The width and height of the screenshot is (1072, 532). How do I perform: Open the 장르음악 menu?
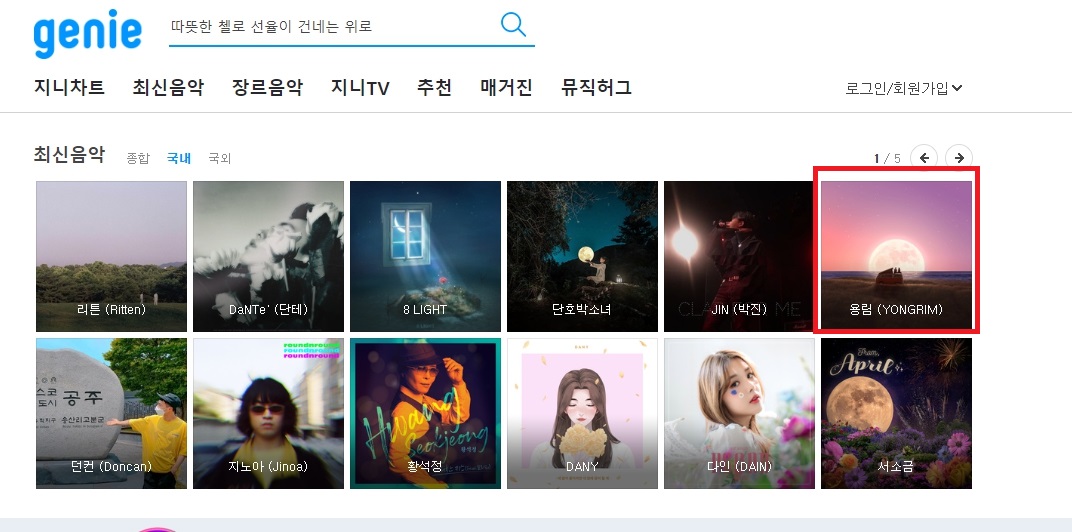tap(267, 87)
